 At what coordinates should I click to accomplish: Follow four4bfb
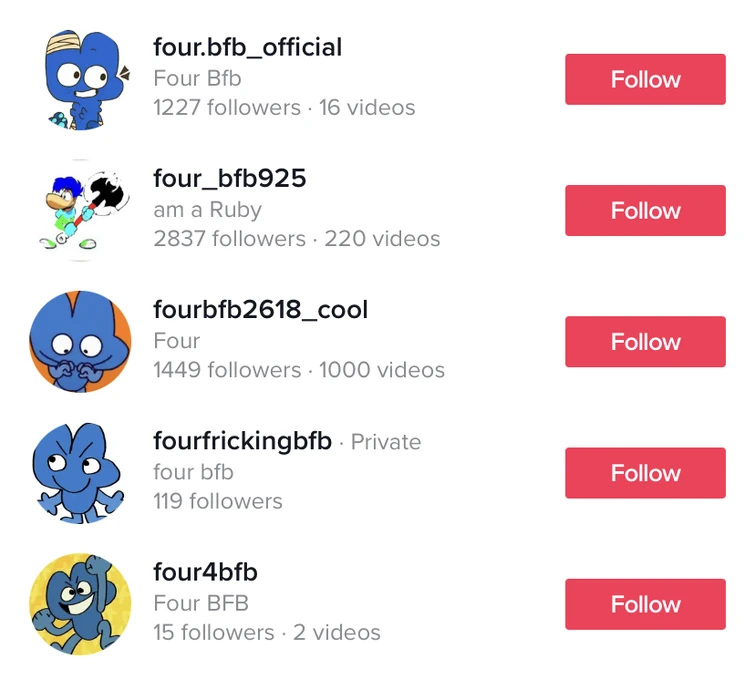(x=645, y=604)
